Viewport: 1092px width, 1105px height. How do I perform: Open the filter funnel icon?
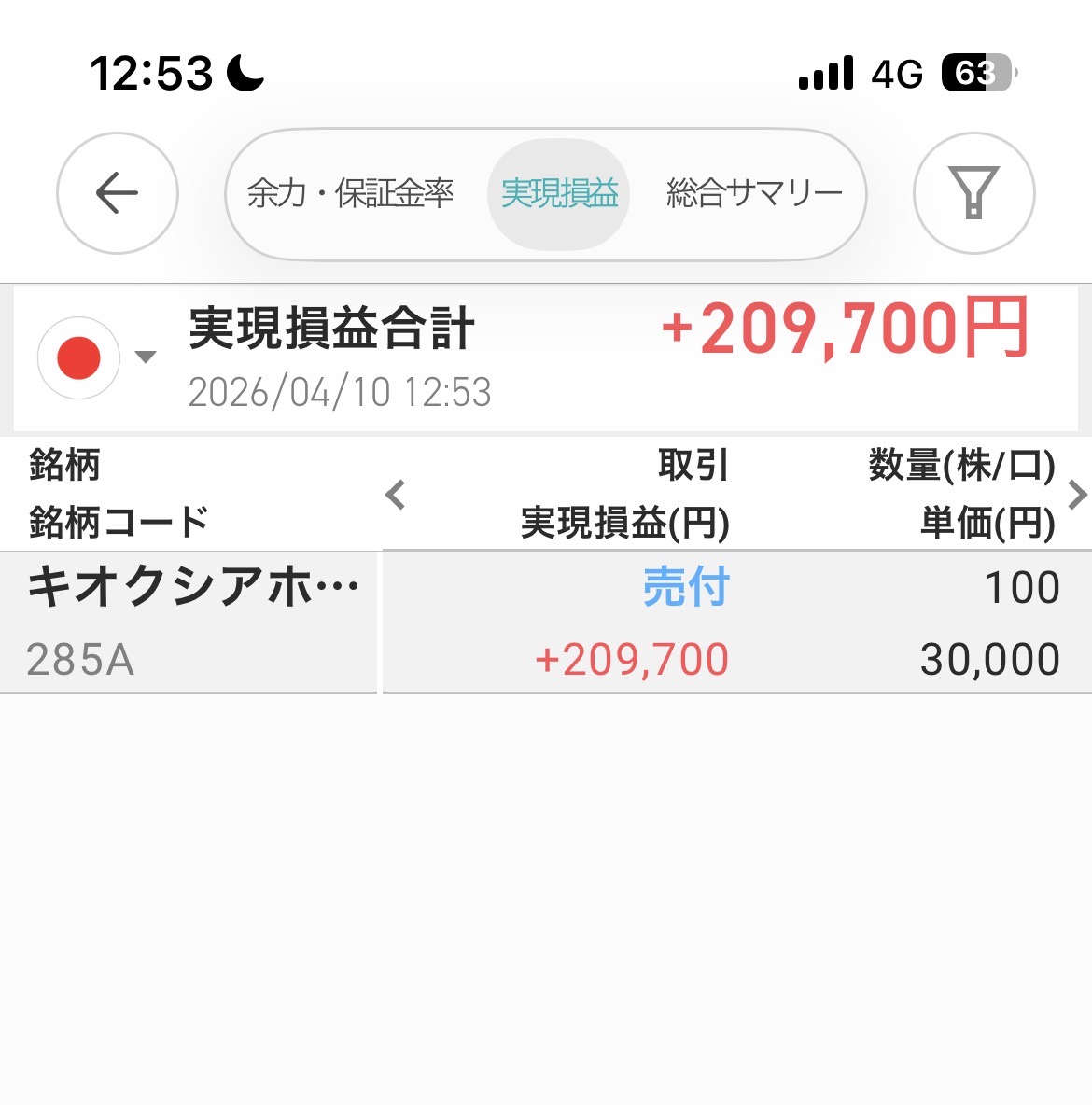click(x=973, y=193)
